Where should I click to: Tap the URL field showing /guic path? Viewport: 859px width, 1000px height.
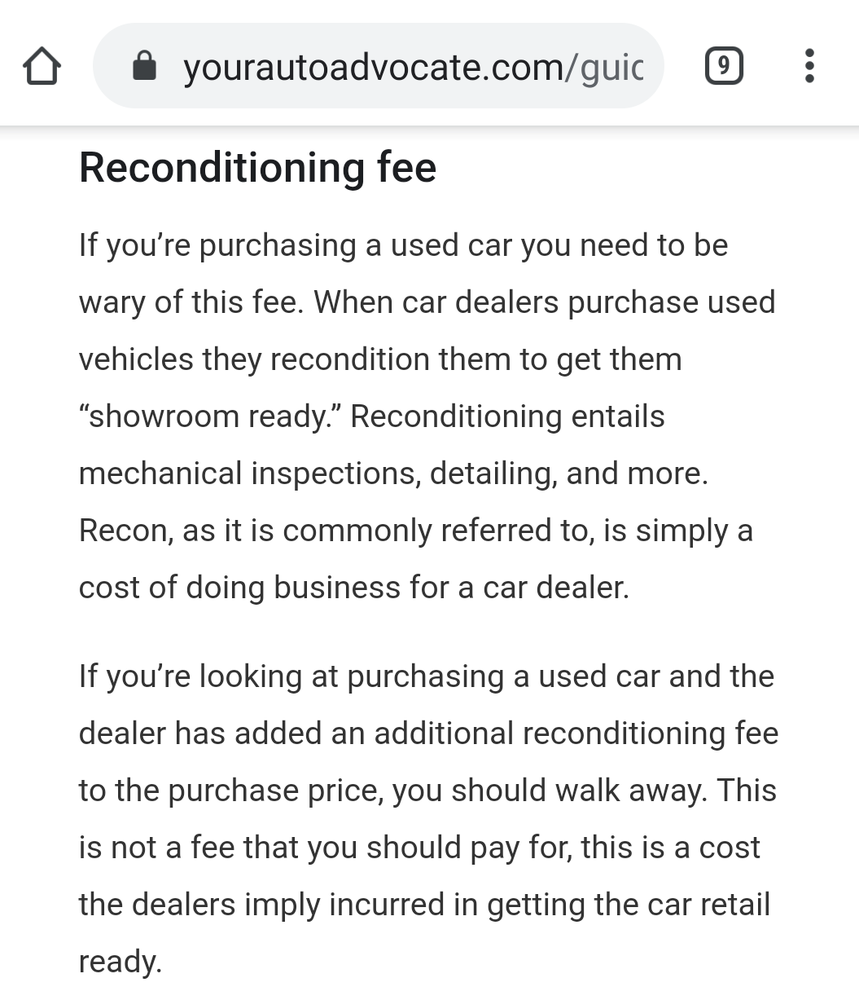400,66
